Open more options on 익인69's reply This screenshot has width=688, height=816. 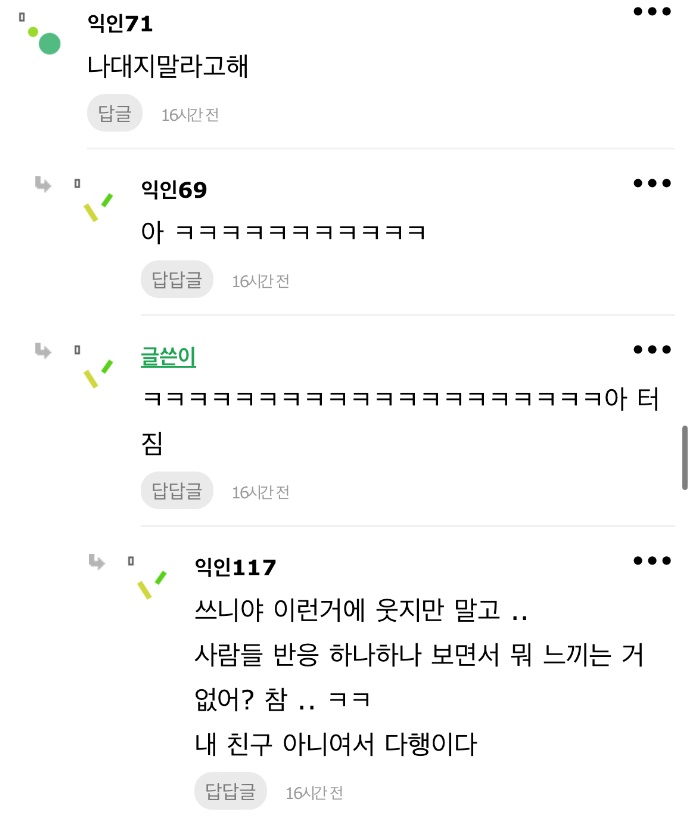[652, 183]
